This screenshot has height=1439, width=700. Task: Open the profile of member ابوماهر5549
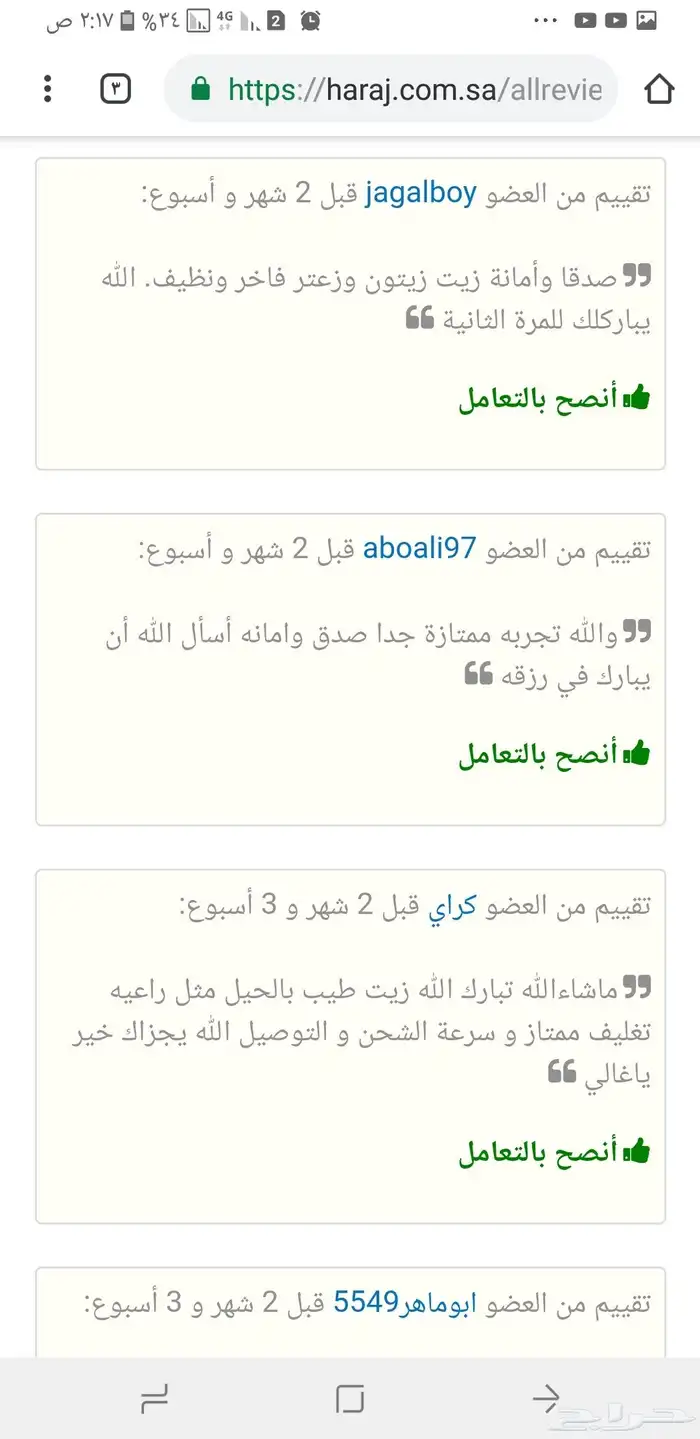[x=404, y=1302]
